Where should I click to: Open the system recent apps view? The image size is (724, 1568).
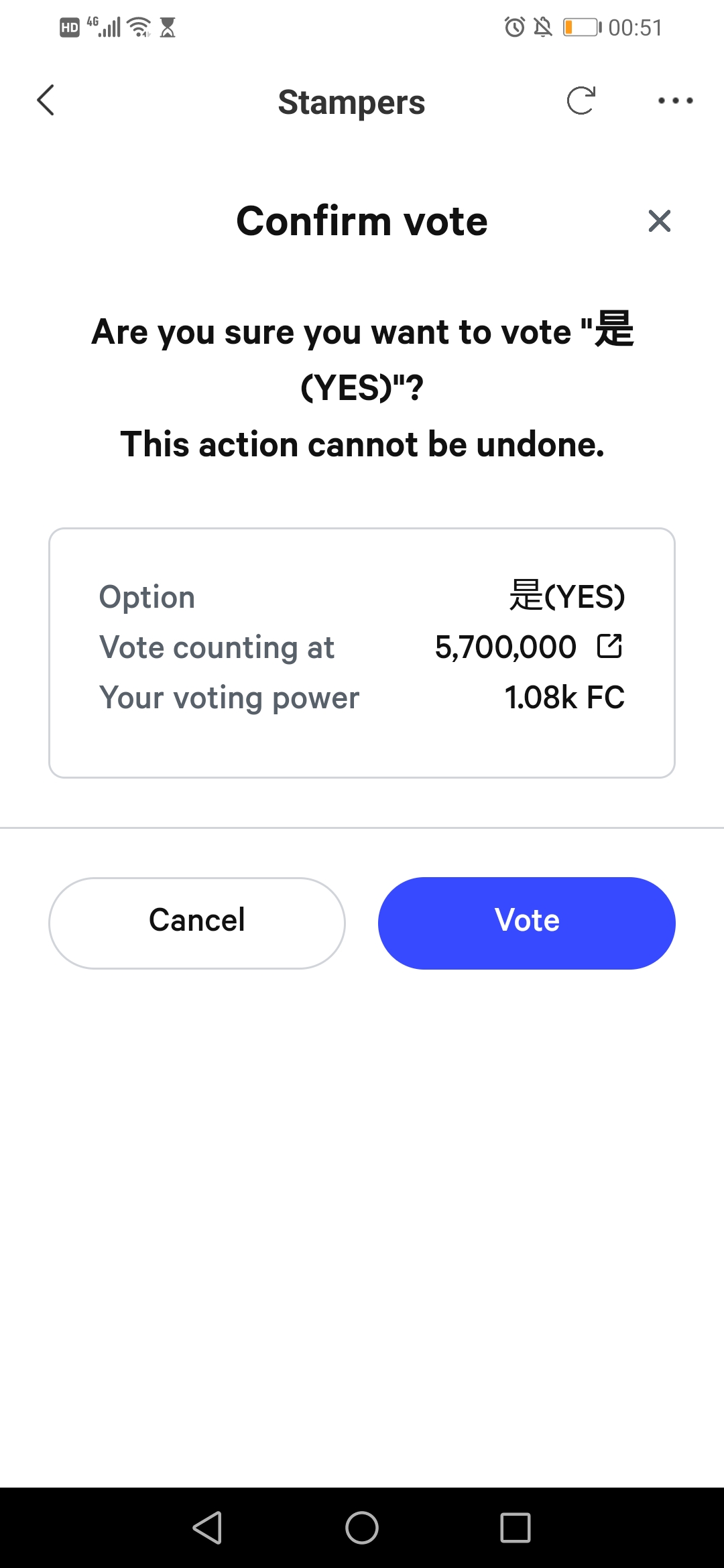pyautogui.click(x=516, y=1528)
